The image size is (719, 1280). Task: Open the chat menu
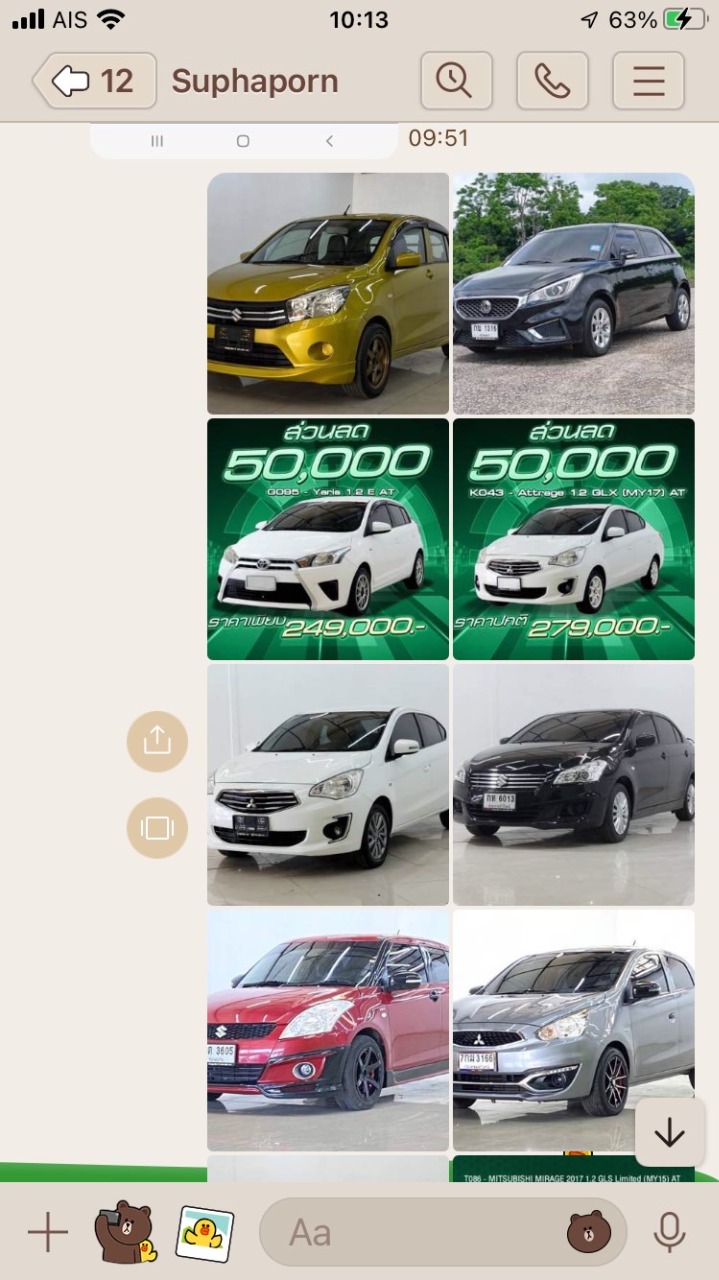click(x=648, y=81)
